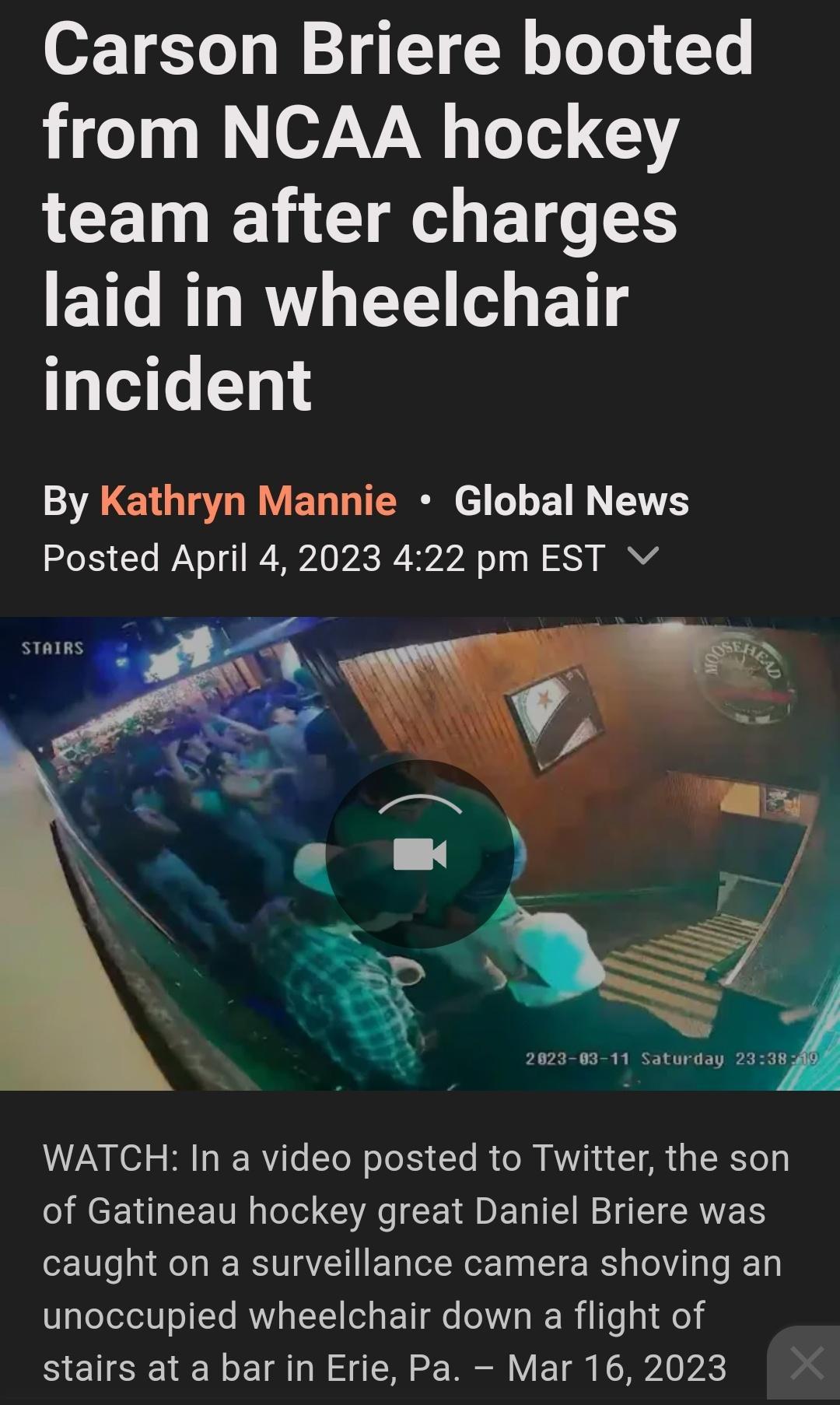Select the camcorder glyph on the video
This screenshot has height=1405, width=840.
[420, 856]
